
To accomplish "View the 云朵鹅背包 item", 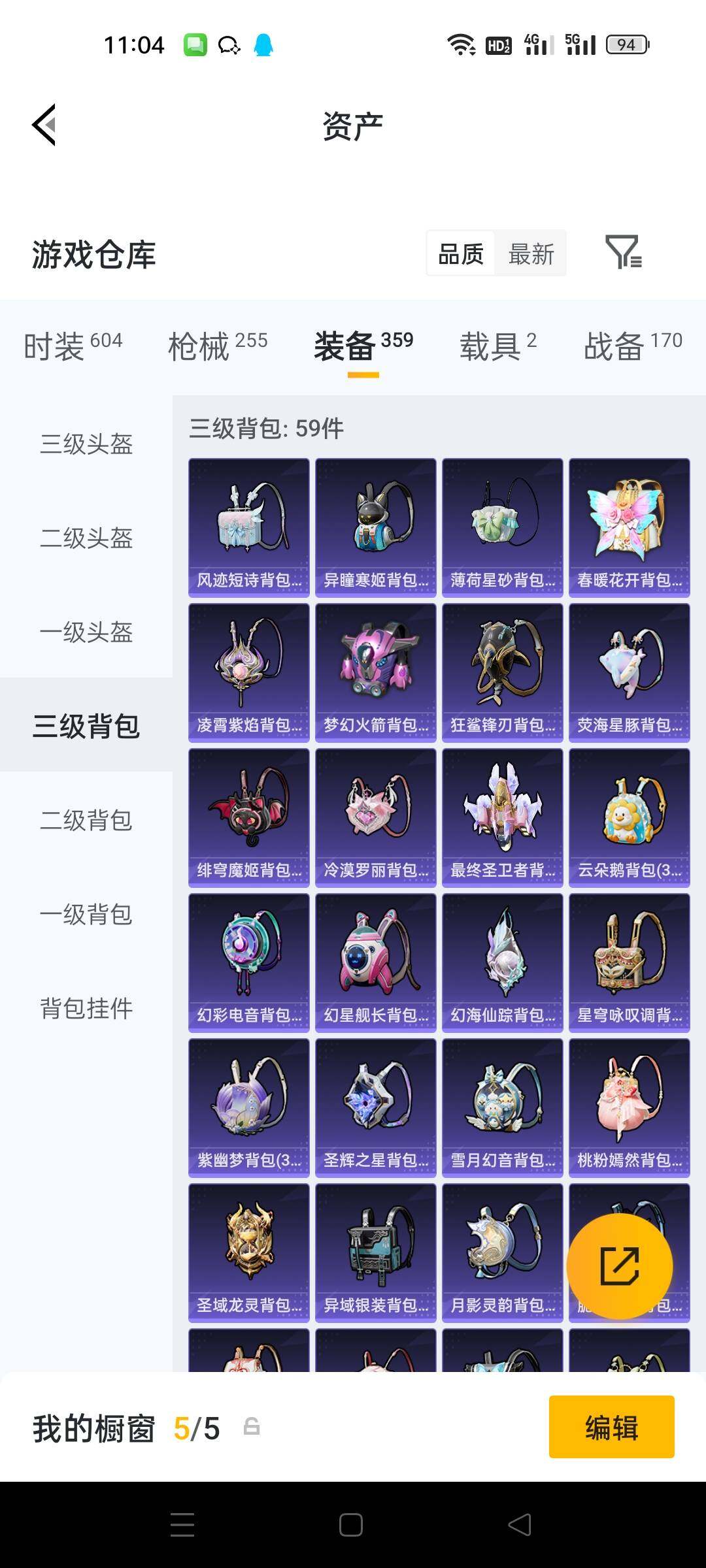I will click(x=630, y=818).
